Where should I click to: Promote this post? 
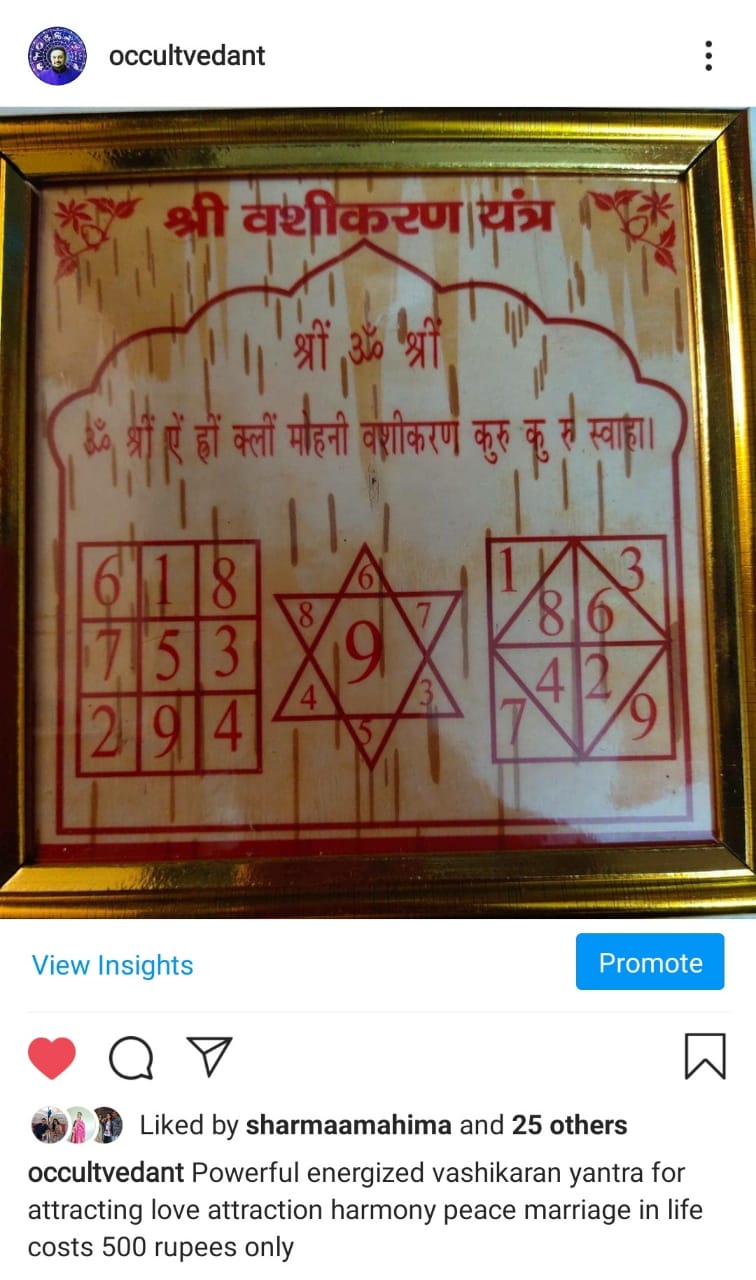[650, 962]
